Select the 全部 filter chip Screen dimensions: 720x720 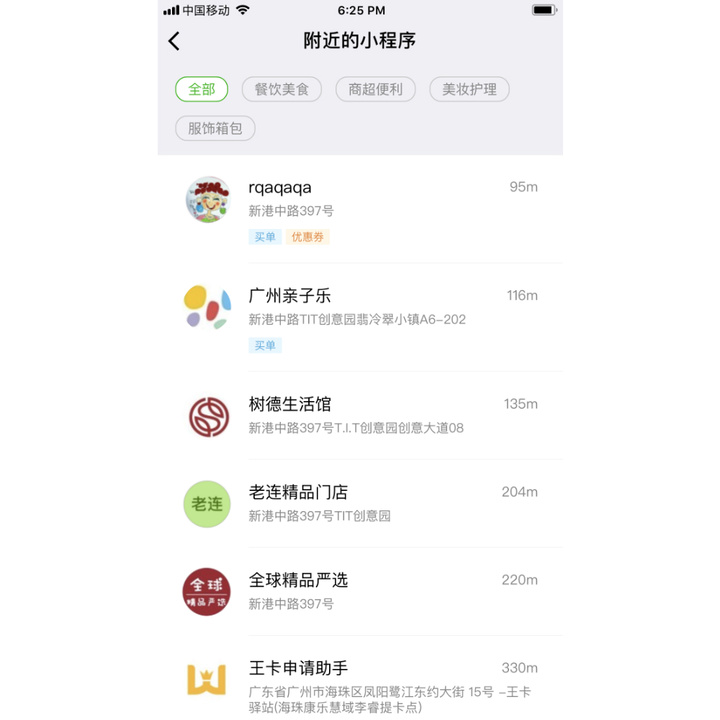pyautogui.click(x=202, y=89)
